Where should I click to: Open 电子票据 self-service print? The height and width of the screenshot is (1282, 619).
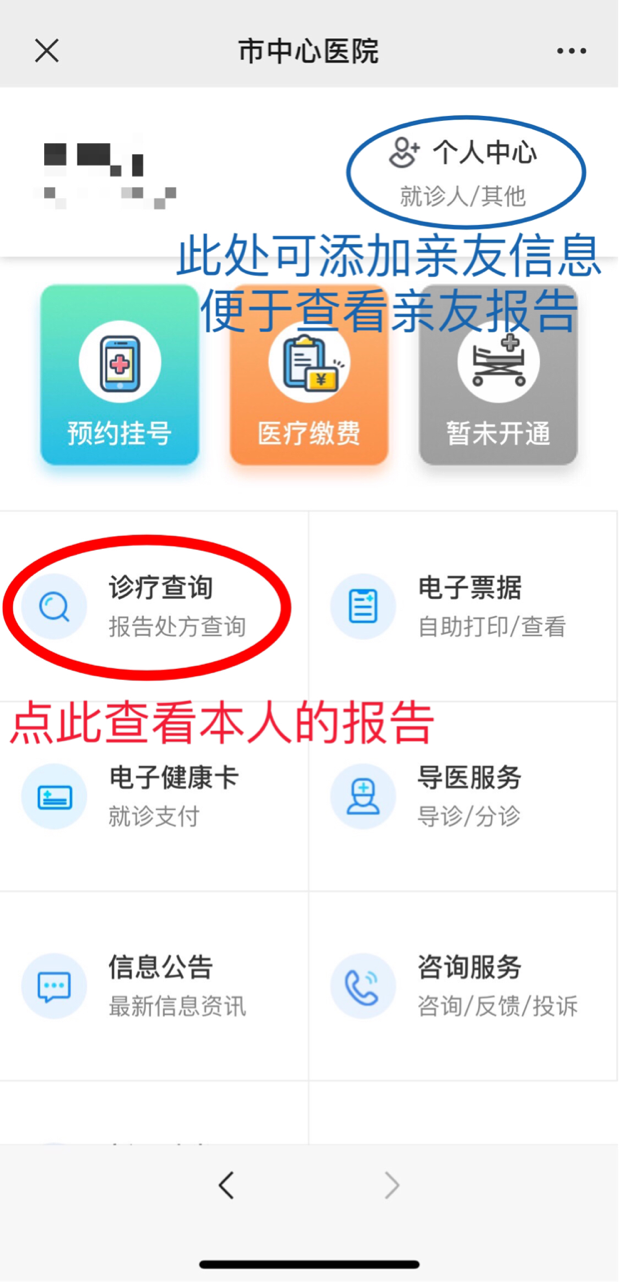pyautogui.click(x=463, y=606)
